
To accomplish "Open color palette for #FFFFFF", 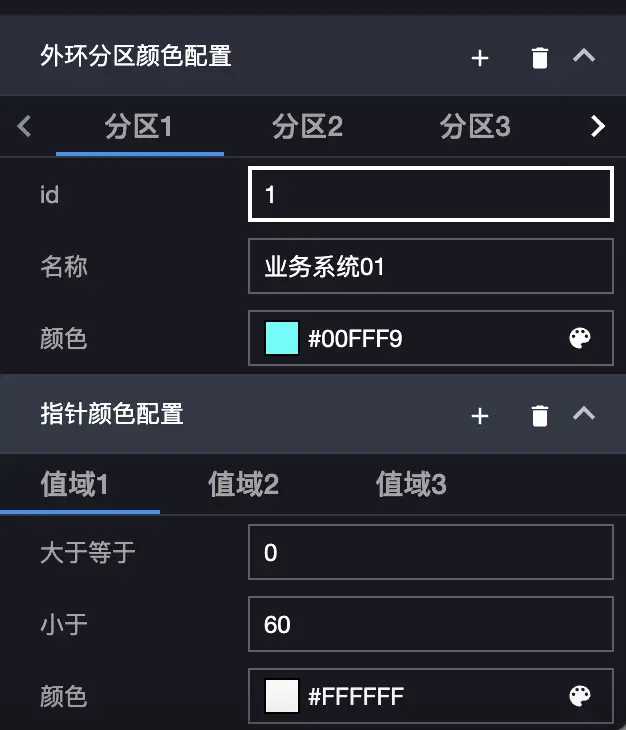I will (580, 696).
